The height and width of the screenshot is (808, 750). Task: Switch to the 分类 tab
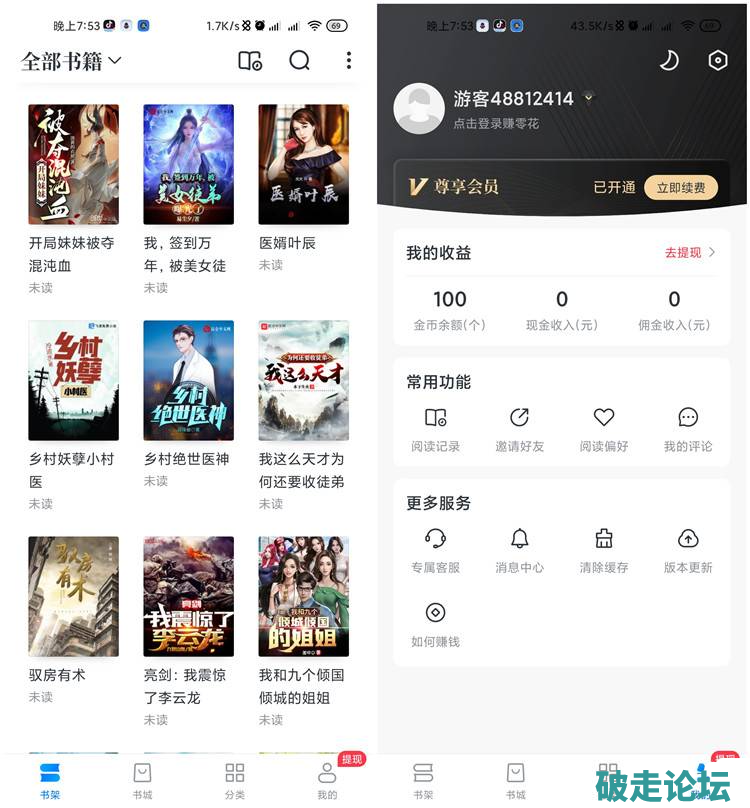235,780
